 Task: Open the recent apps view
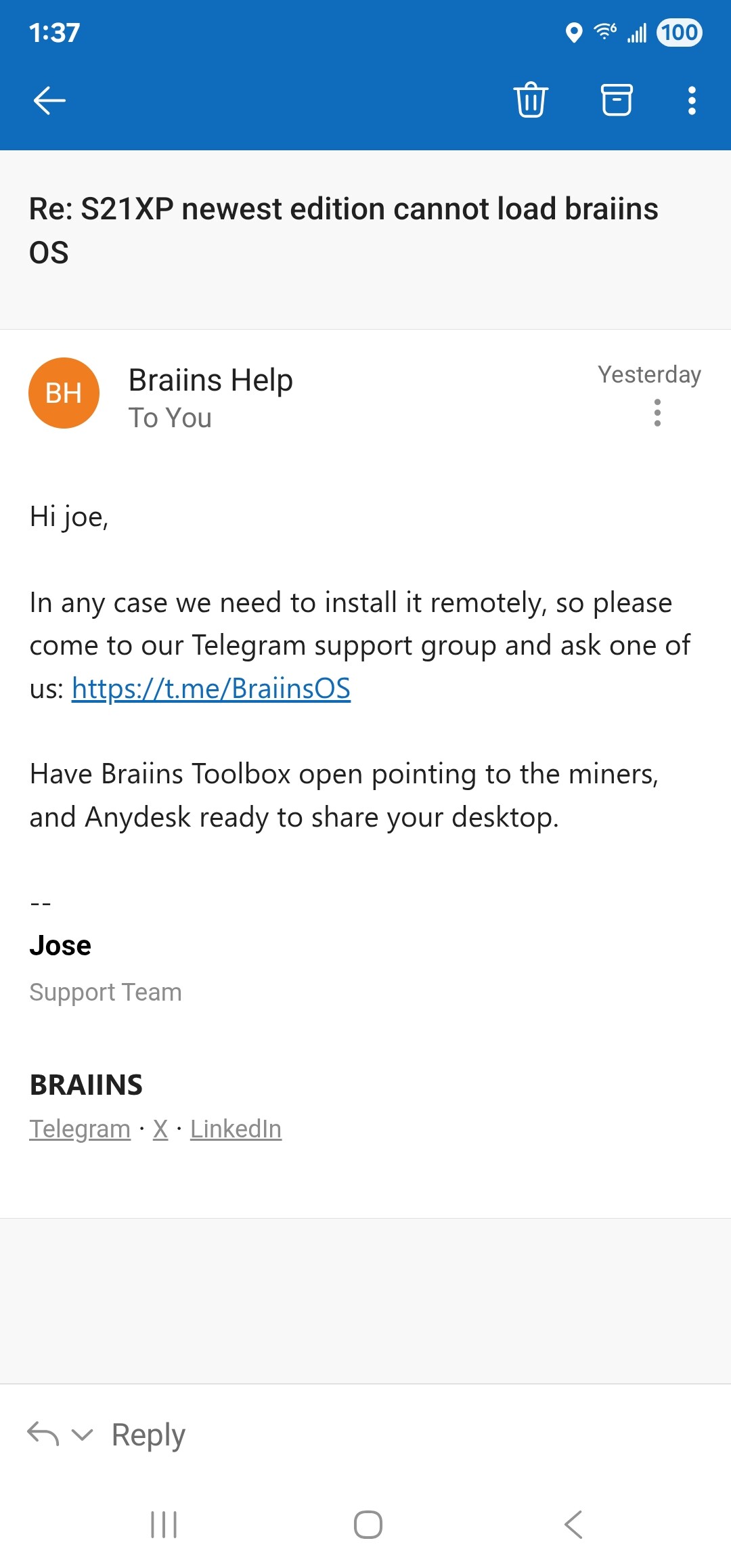164,1525
